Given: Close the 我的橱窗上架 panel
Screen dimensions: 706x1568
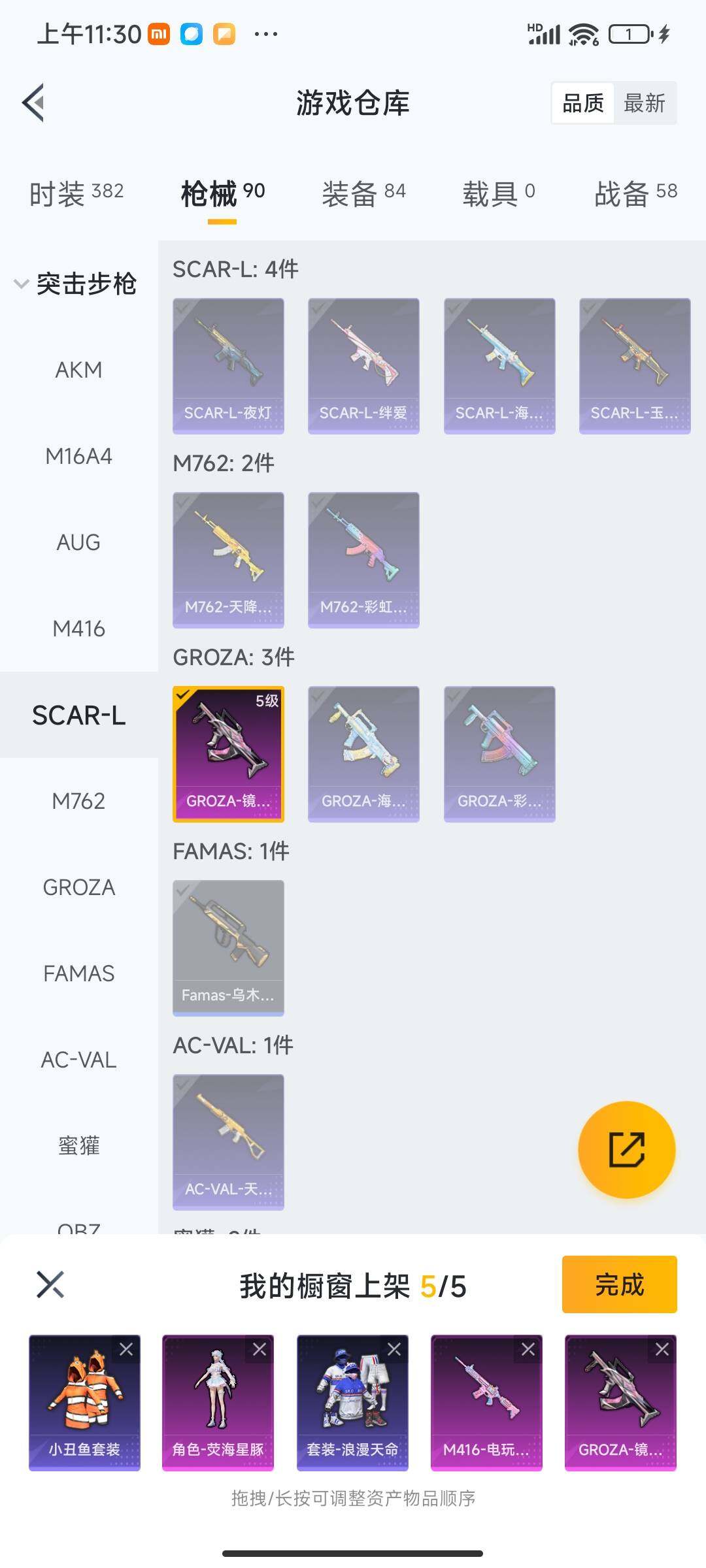Looking at the screenshot, I should tap(50, 1284).
